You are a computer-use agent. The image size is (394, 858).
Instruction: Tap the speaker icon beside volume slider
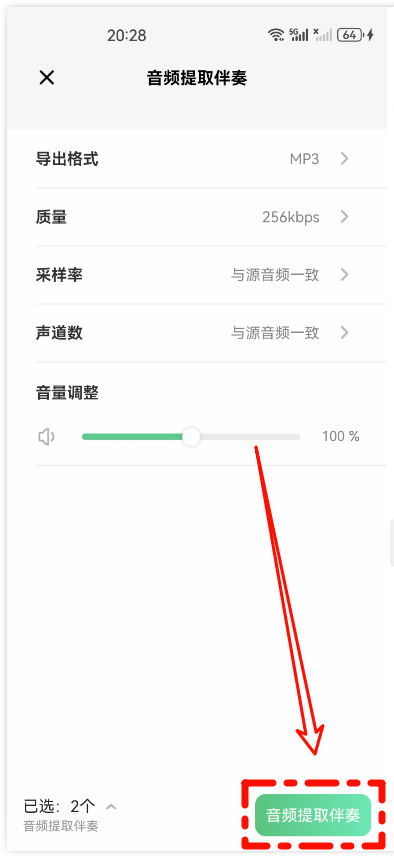[47, 437]
